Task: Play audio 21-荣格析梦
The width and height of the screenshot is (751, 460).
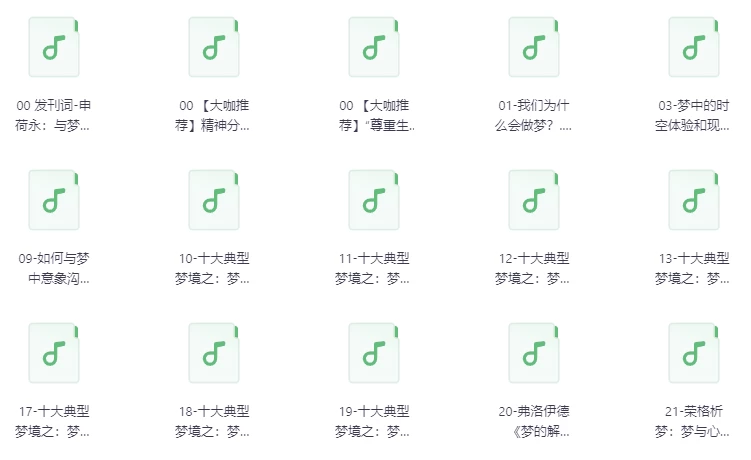Action: (694, 353)
